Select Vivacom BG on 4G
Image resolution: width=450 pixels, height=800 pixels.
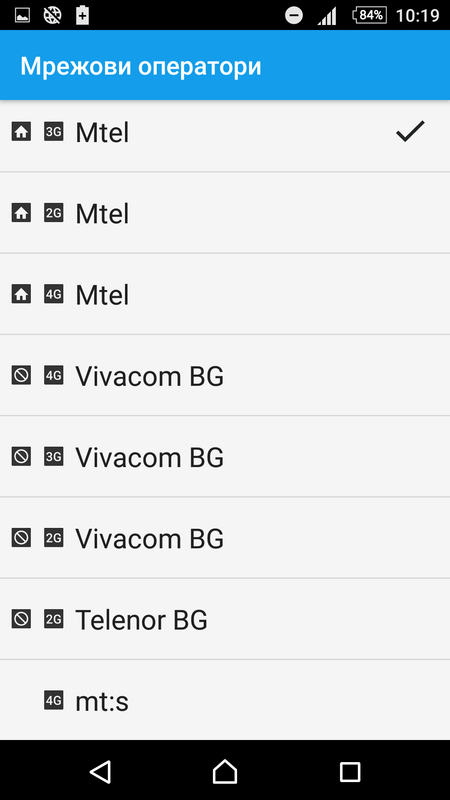tap(225, 376)
